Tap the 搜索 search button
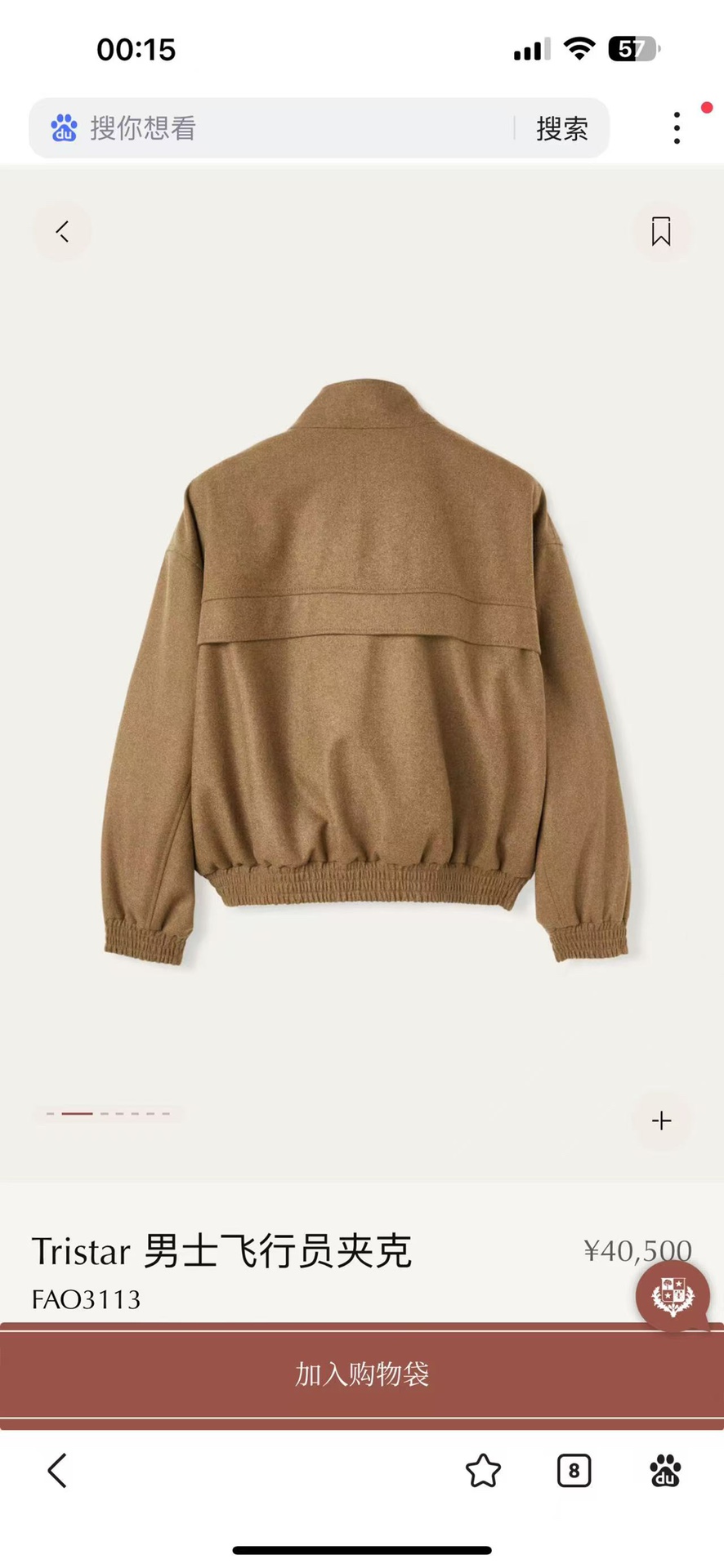The width and height of the screenshot is (724, 1568). (x=562, y=128)
